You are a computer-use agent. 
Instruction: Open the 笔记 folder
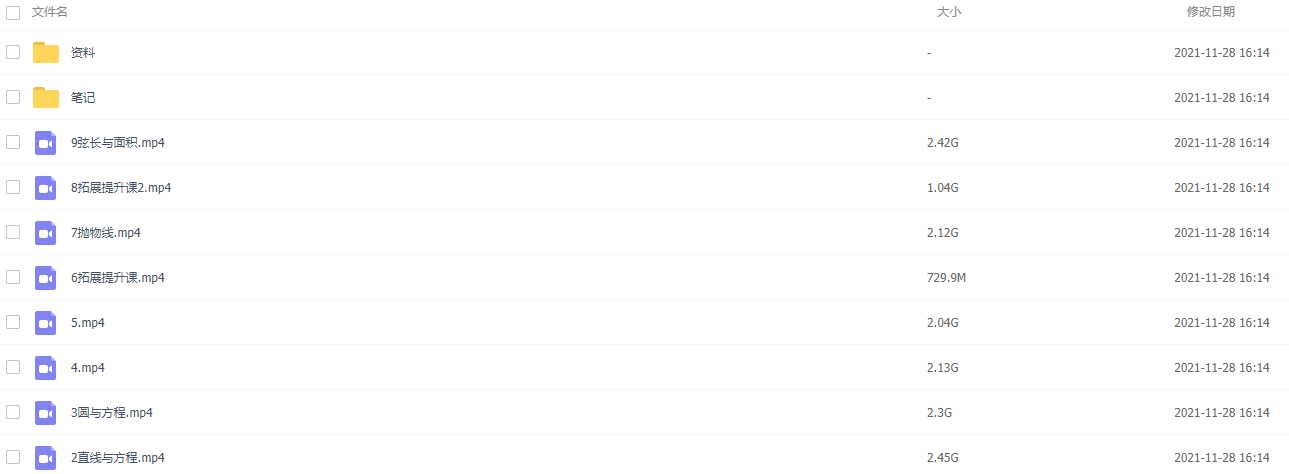tap(83, 98)
